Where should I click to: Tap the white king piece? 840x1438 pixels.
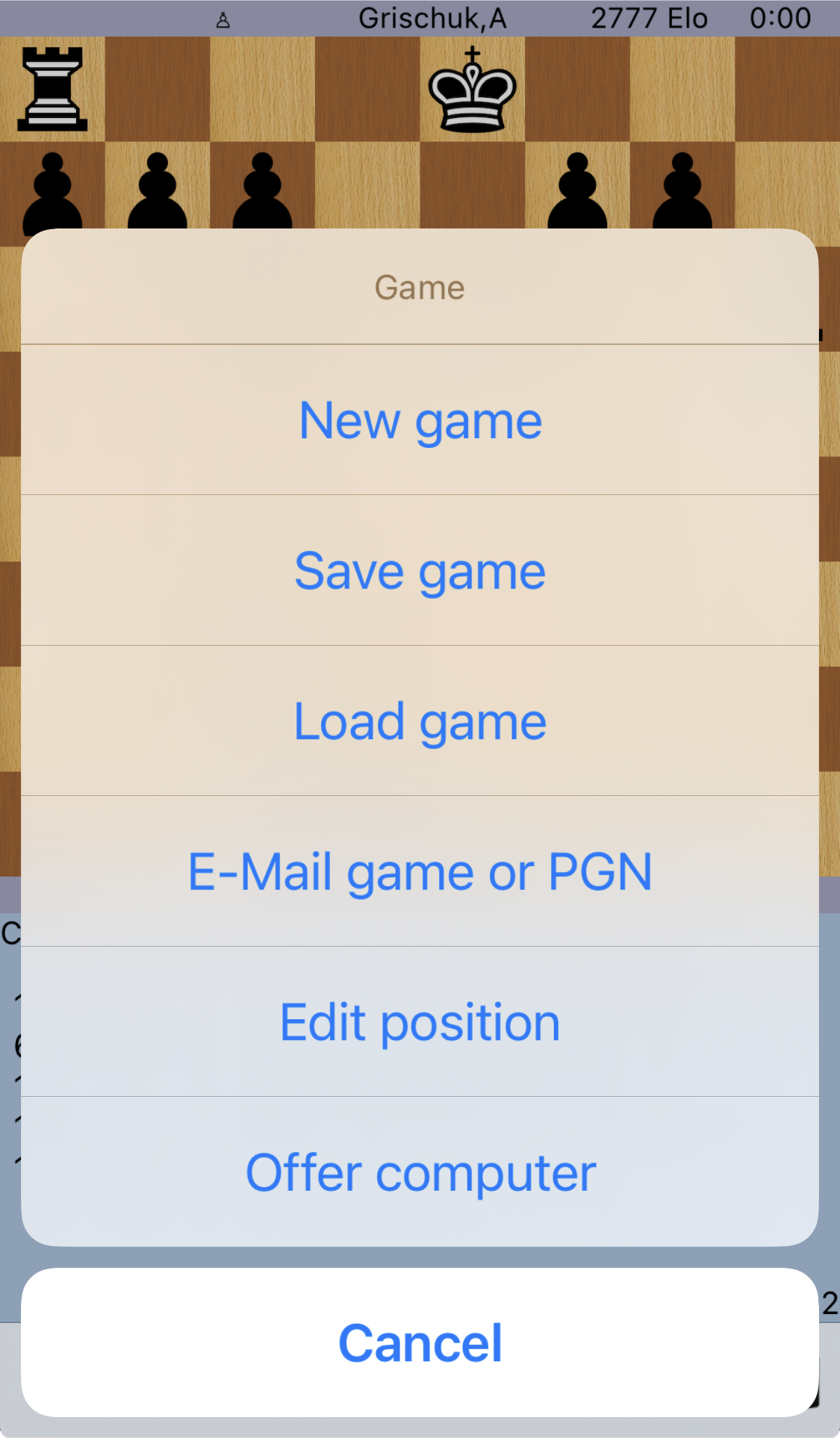click(473, 90)
